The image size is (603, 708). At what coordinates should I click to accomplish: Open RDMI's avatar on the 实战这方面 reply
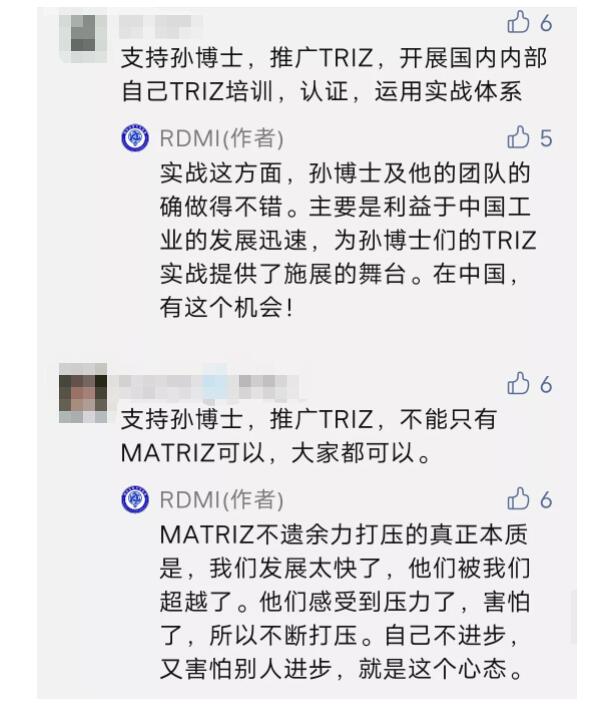pyautogui.click(x=135, y=139)
